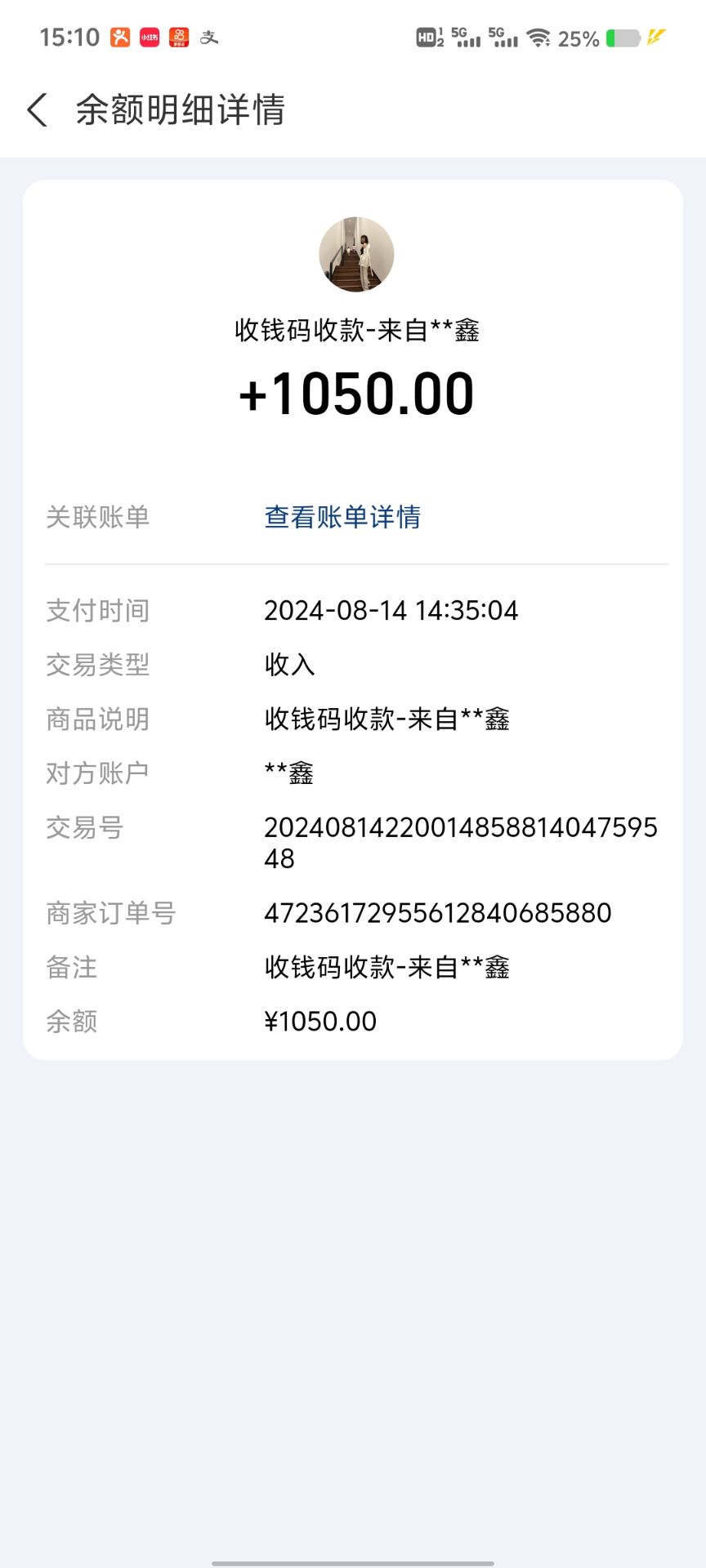Open 查看账单详情 link

[x=342, y=517]
